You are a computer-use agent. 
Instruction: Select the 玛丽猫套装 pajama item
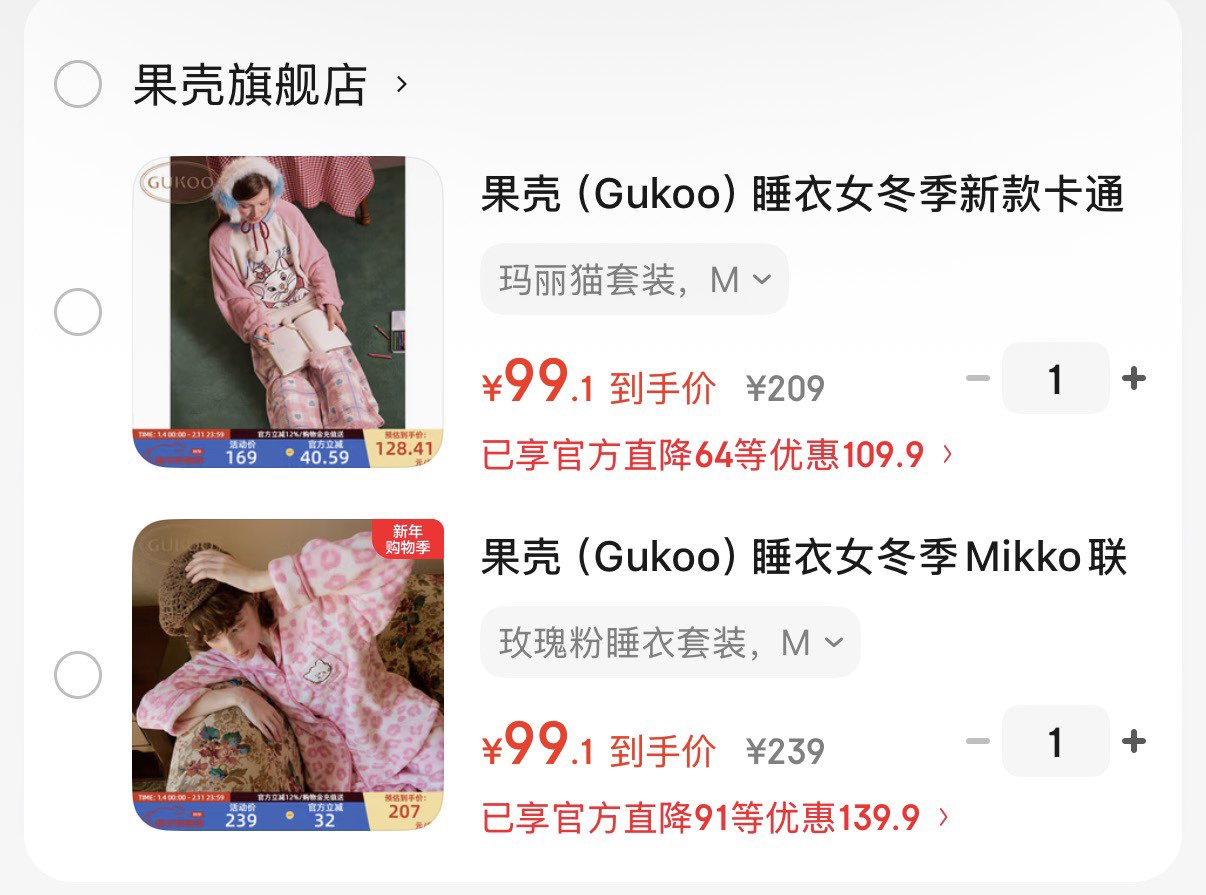tap(77, 312)
